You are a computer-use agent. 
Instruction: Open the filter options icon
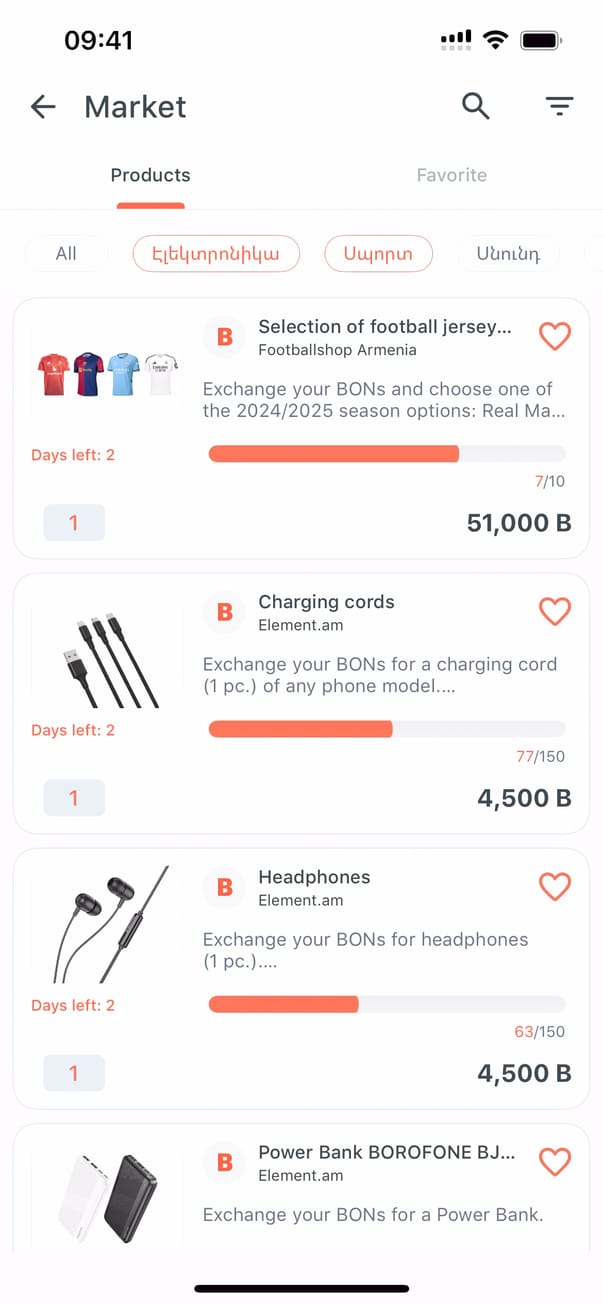pyautogui.click(x=559, y=106)
